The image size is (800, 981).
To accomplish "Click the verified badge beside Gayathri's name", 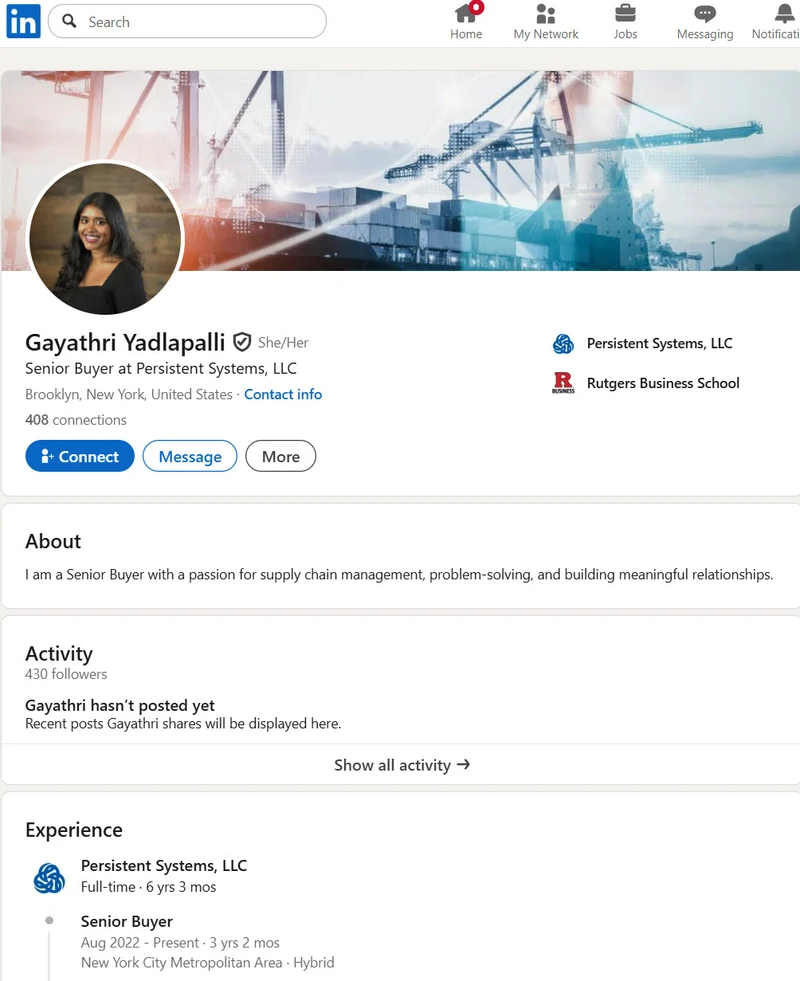I will pyautogui.click(x=242, y=341).
